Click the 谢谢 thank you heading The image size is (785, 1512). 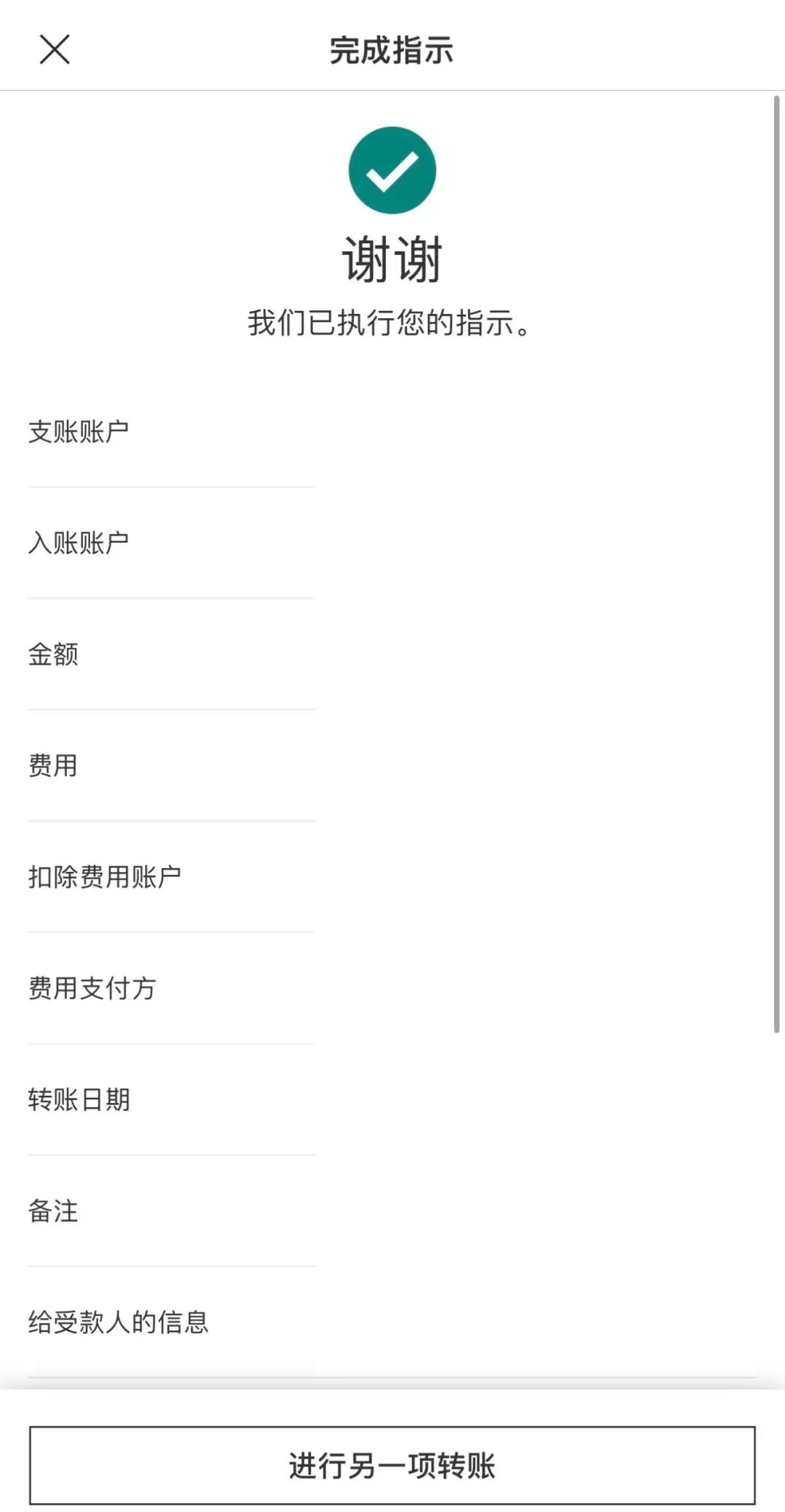392,258
